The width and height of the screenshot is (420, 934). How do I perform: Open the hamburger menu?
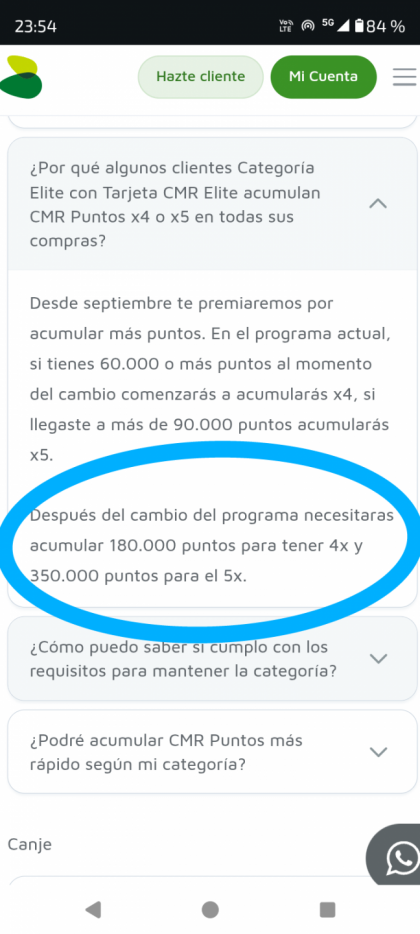tap(405, 77)
